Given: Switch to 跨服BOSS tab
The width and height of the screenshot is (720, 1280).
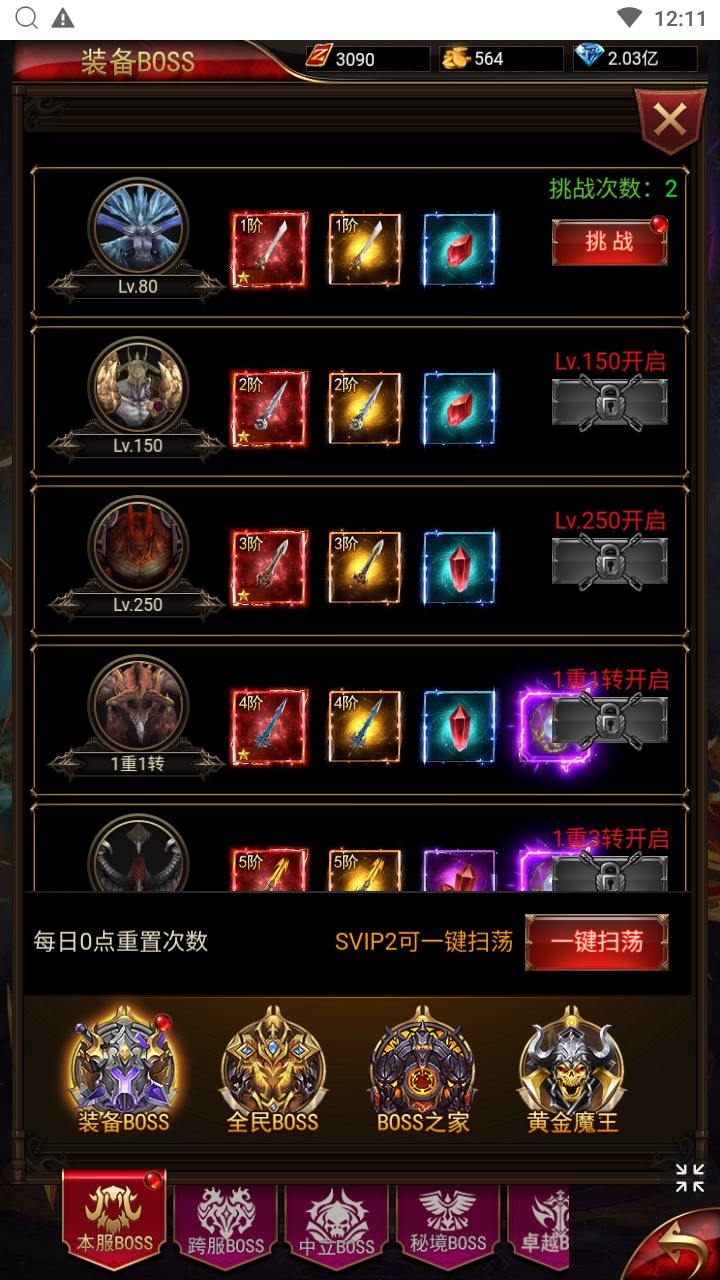Looking at the screenshot, I should coord(226,1222).
